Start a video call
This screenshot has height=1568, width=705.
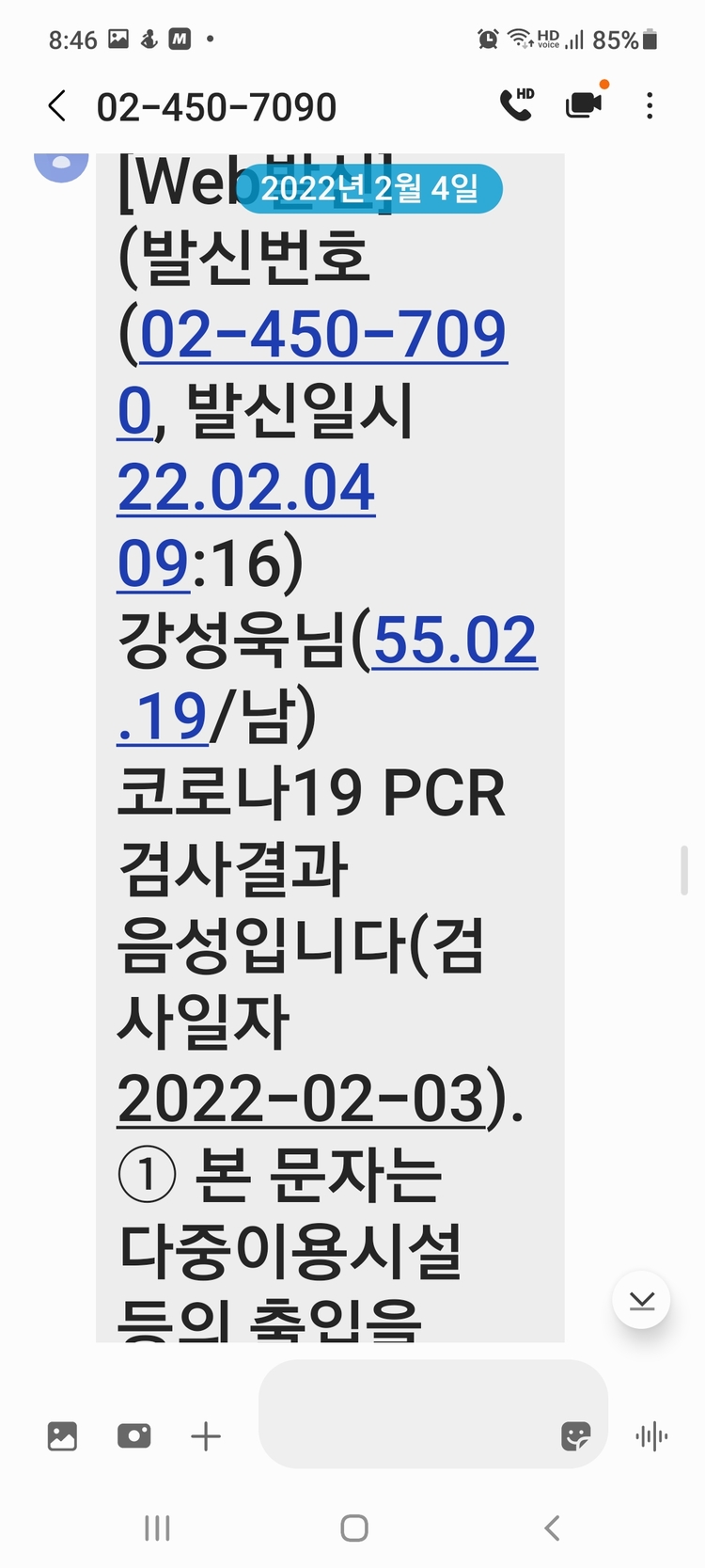tap(586, 103)
